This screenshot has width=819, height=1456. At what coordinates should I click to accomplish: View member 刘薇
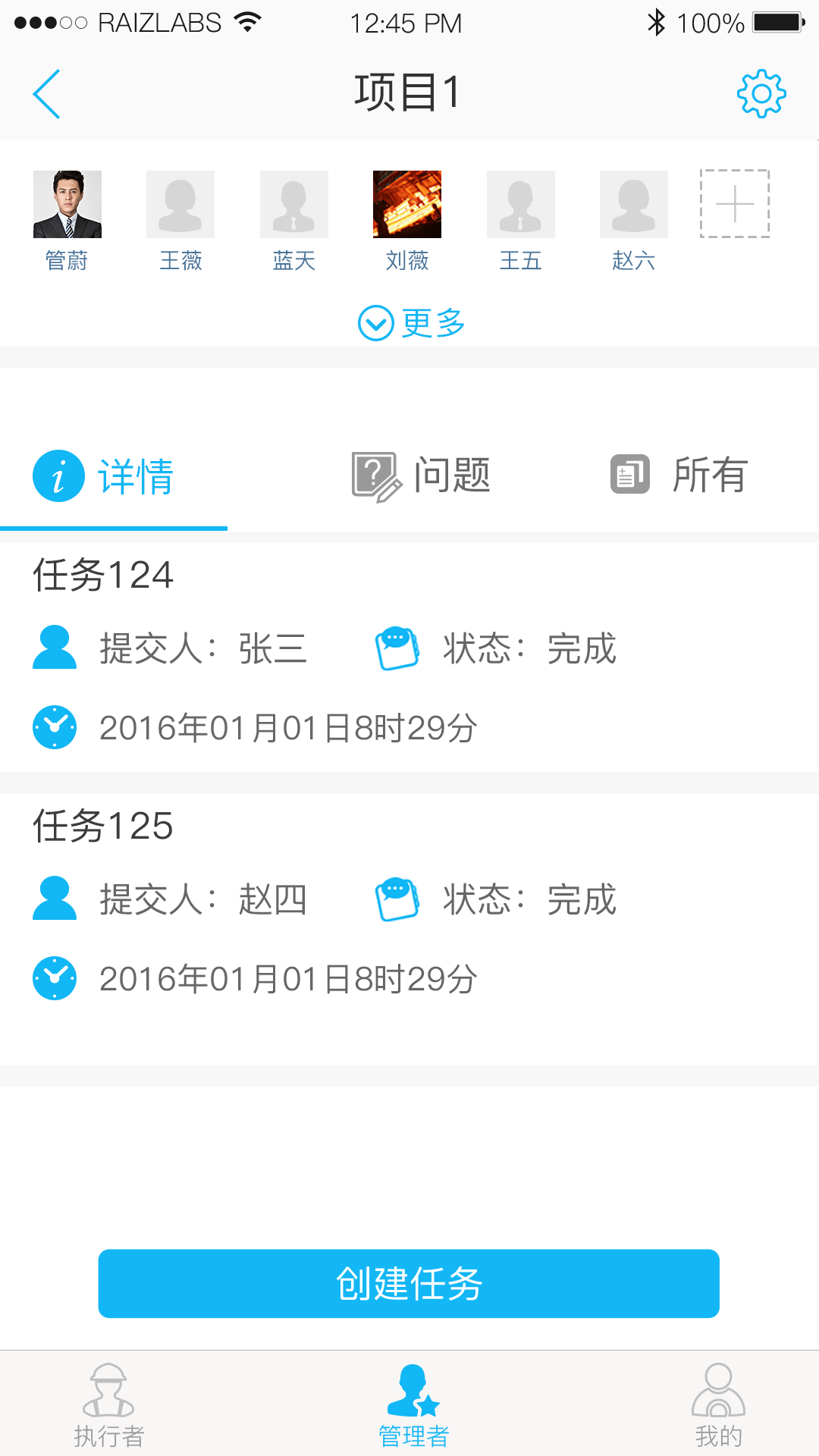click(407, 205)
